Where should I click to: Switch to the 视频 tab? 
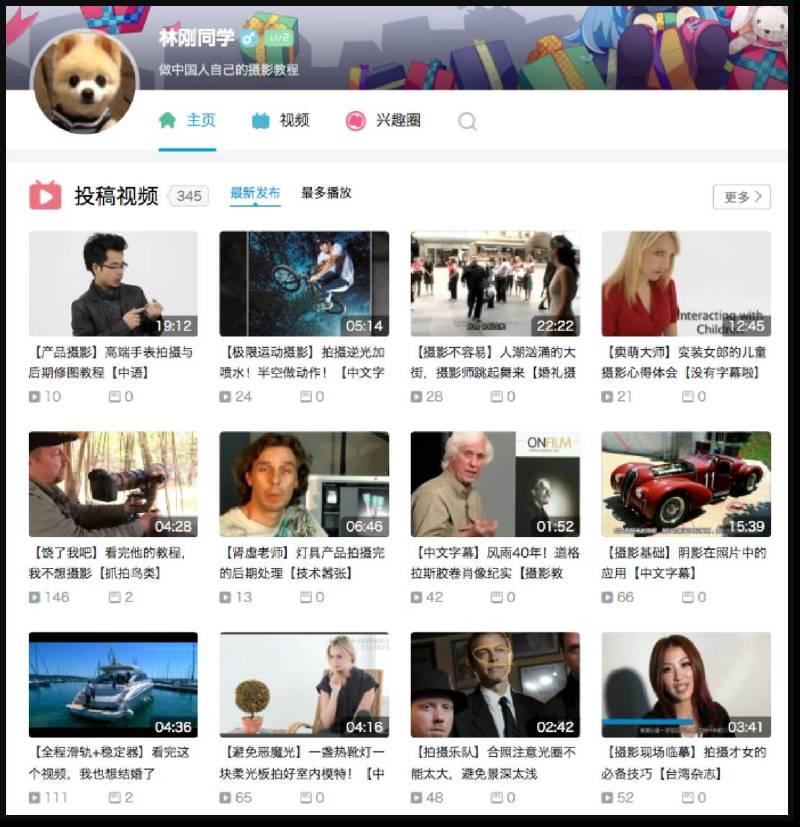coord(281,120)
